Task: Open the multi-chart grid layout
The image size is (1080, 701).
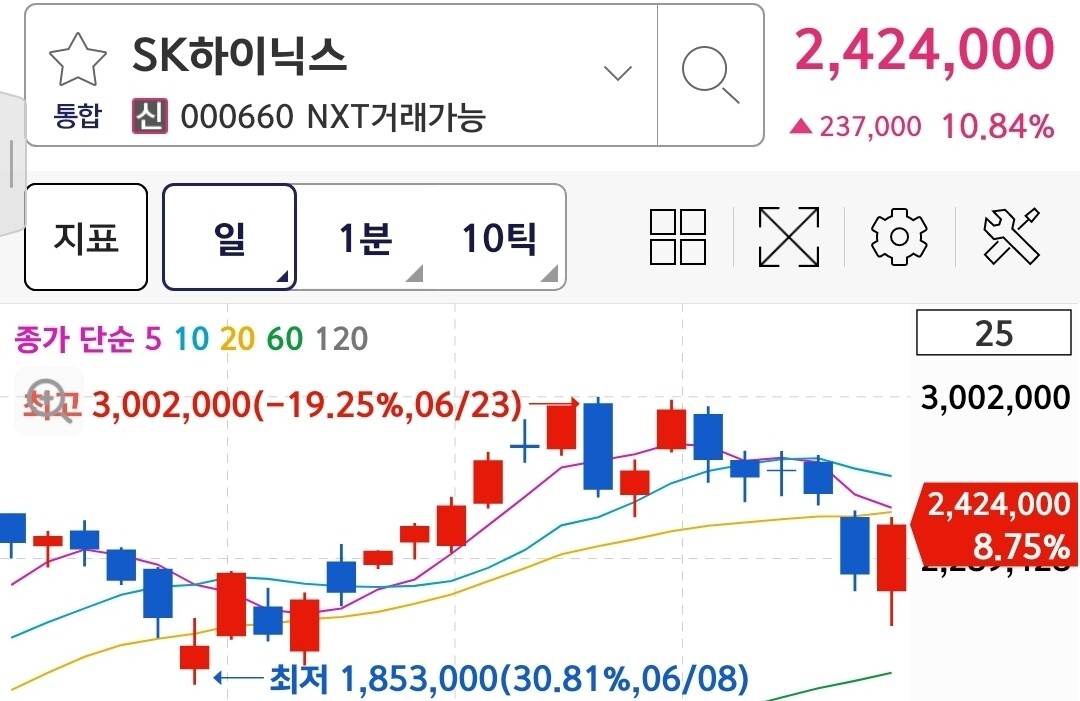Action: click(x=678, y=237)
